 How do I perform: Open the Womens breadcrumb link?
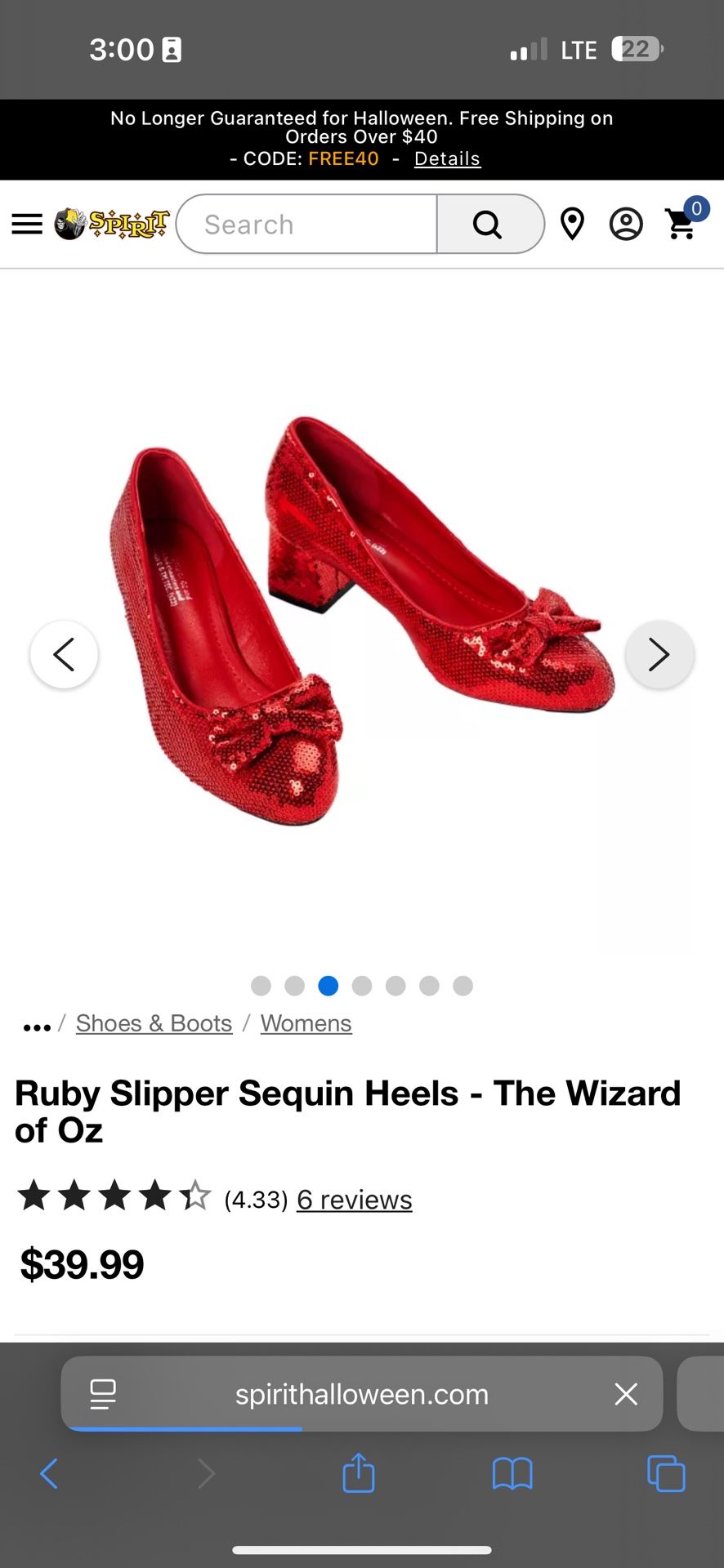(305, 1023)
